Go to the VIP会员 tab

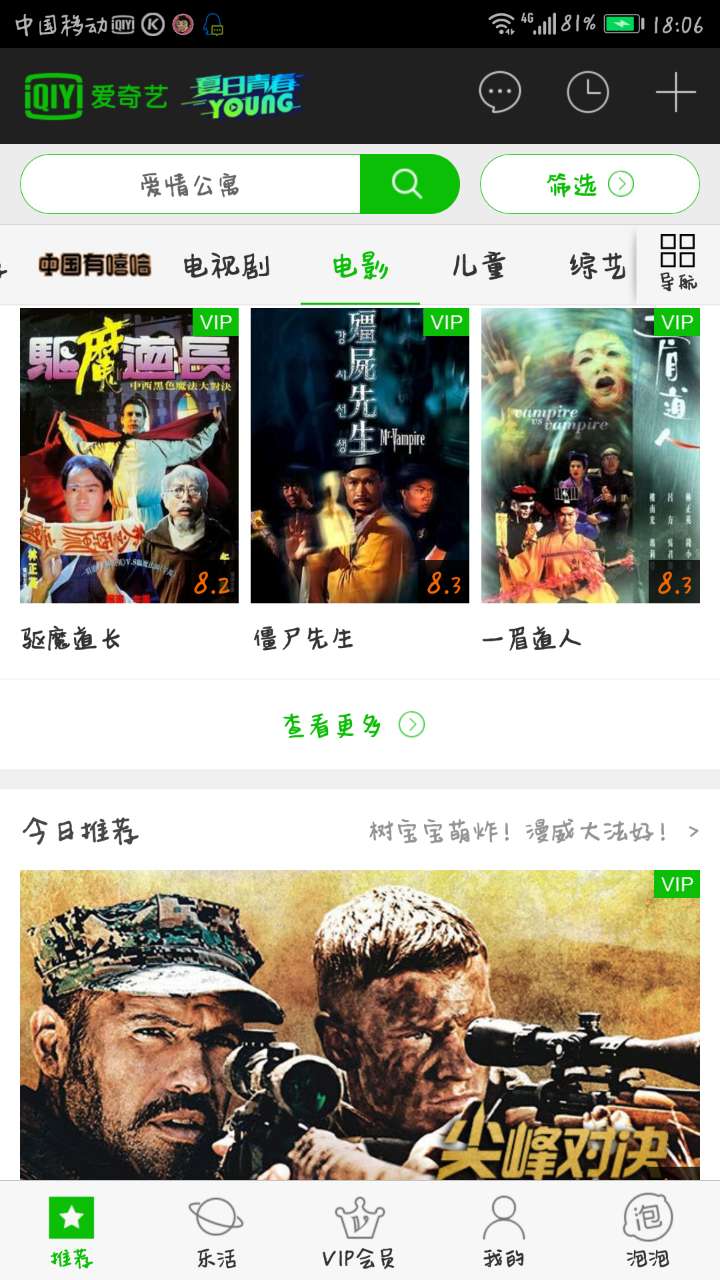pos(359,1233)
